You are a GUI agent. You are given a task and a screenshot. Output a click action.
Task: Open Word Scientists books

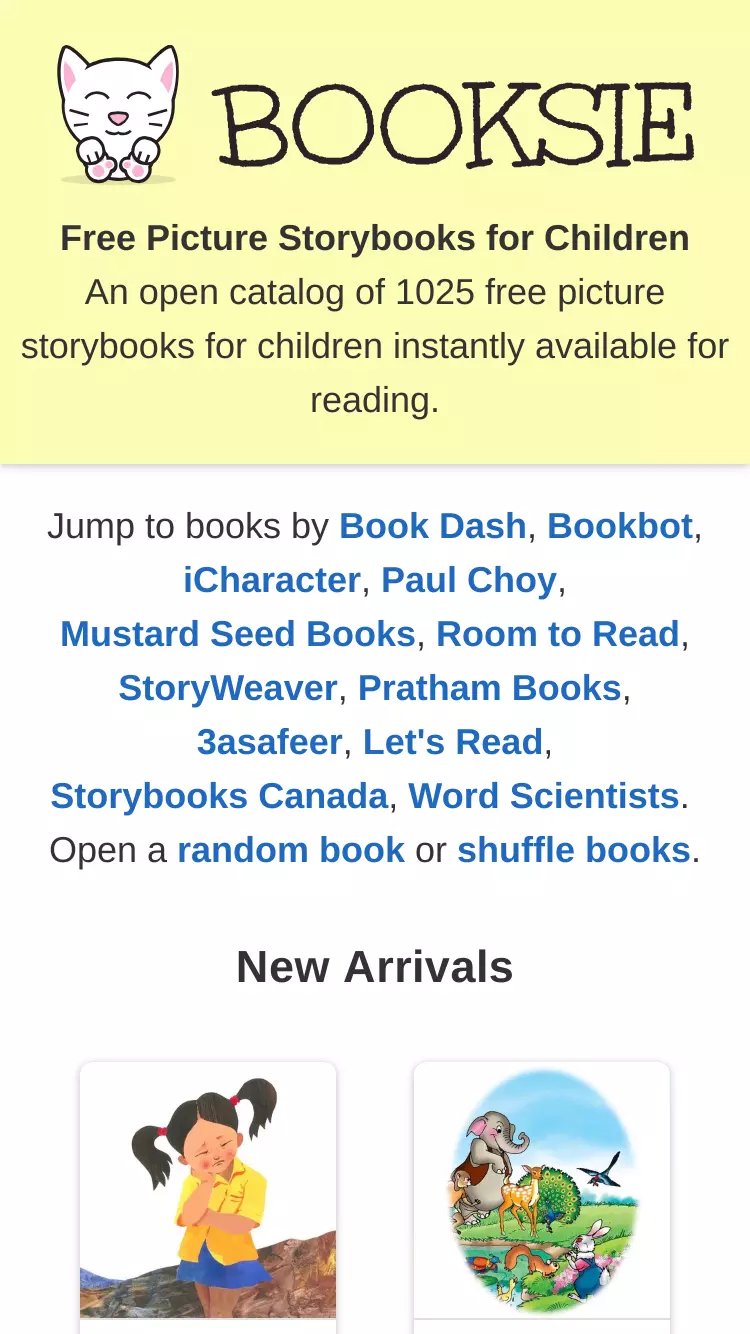tap(544, 796)
